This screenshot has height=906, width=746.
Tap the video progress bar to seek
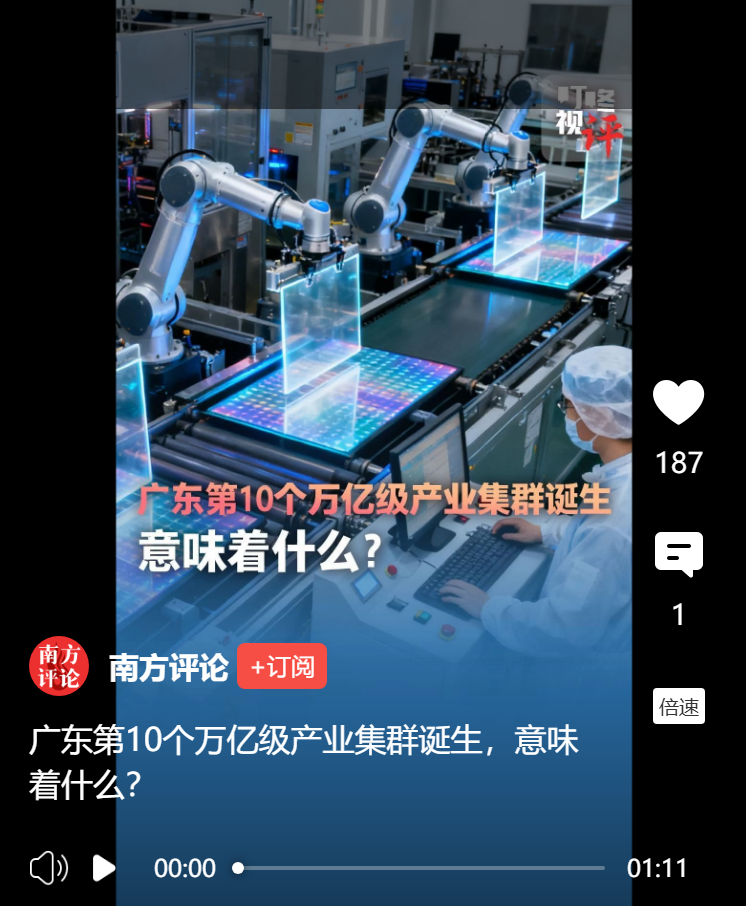point(420,868)
